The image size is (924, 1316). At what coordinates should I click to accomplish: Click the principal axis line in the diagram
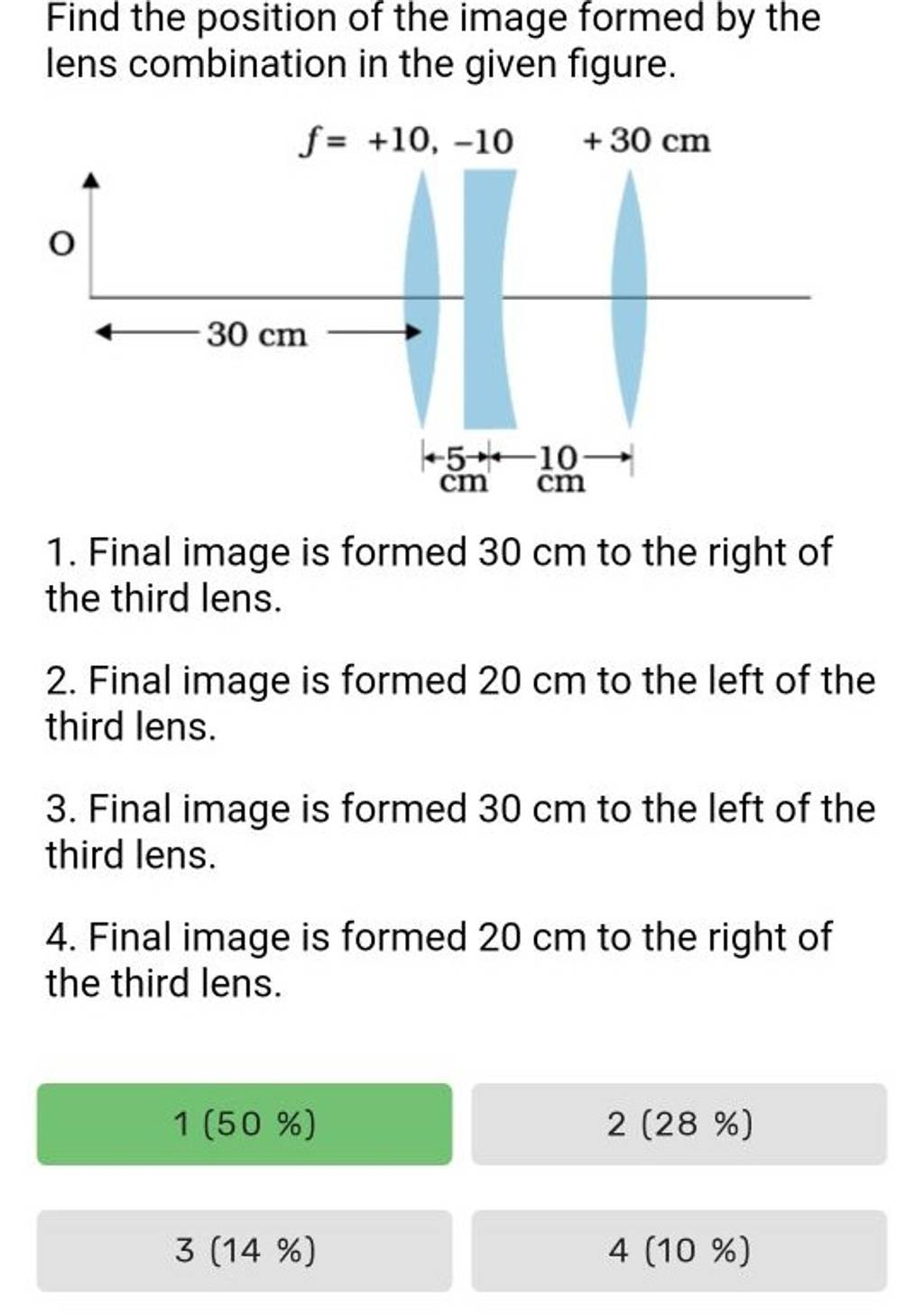[x=740, y=296]
